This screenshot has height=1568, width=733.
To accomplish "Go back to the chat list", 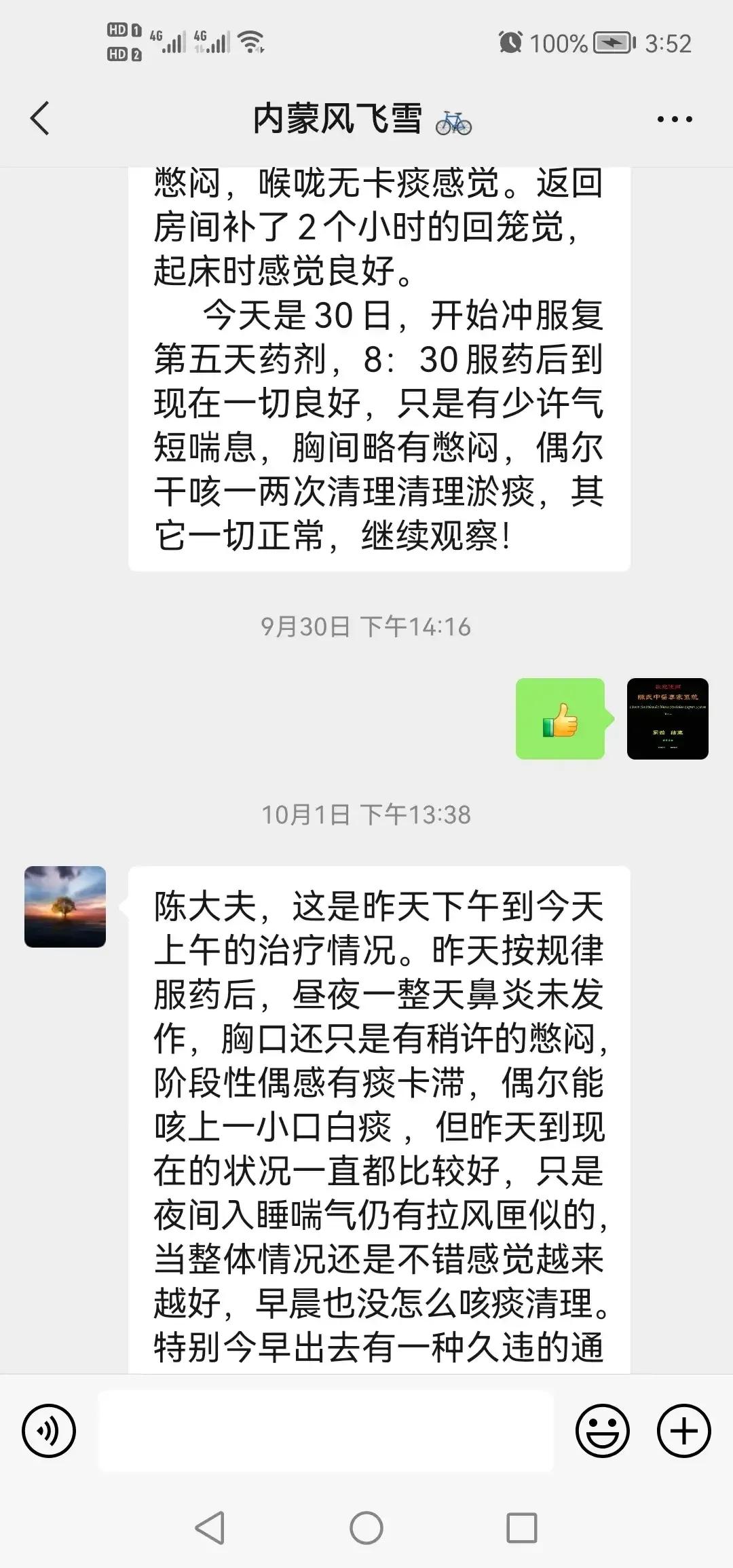I will [x=40, y=119].
